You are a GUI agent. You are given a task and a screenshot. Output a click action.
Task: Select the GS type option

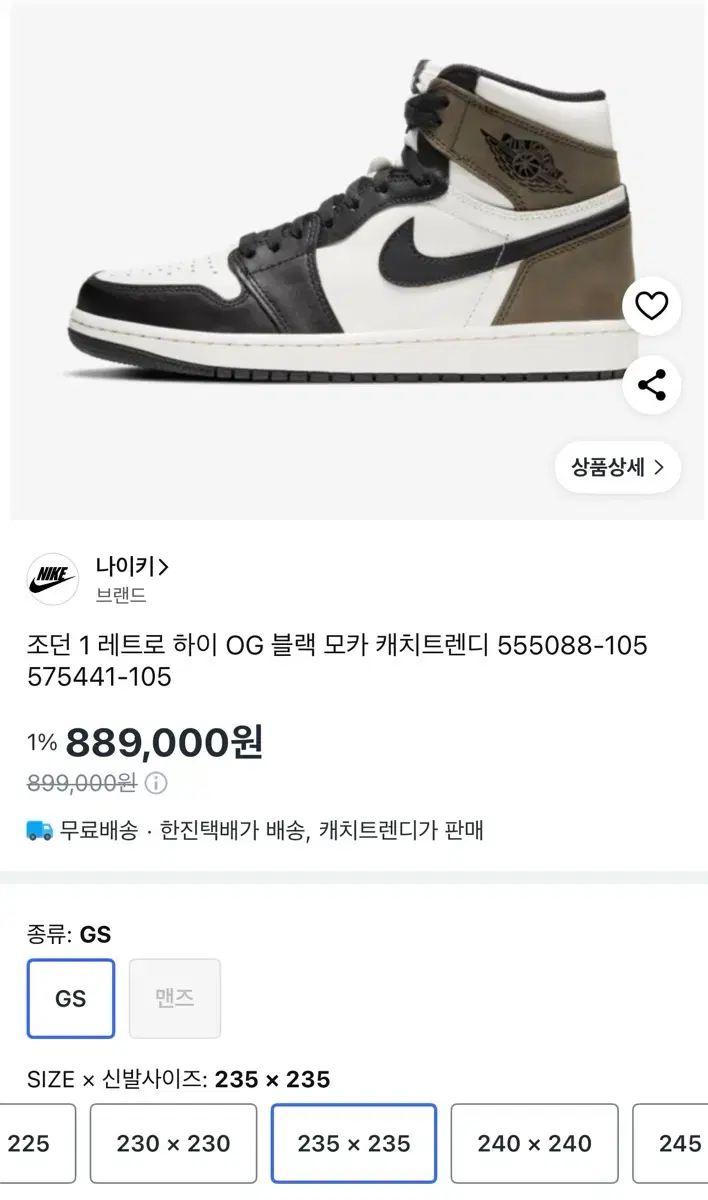point(71,998)
